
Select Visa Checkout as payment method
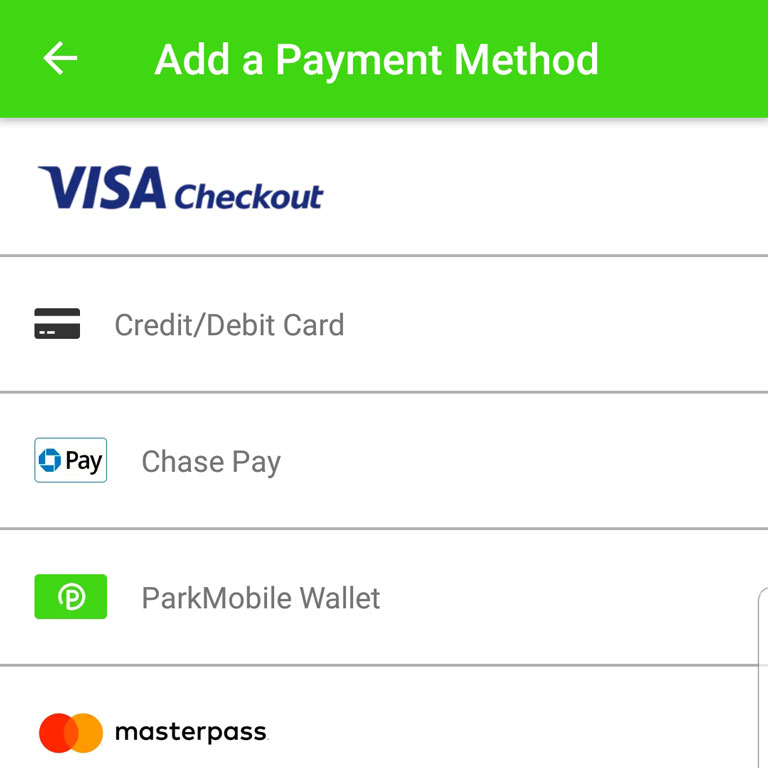tap(180, 189)
